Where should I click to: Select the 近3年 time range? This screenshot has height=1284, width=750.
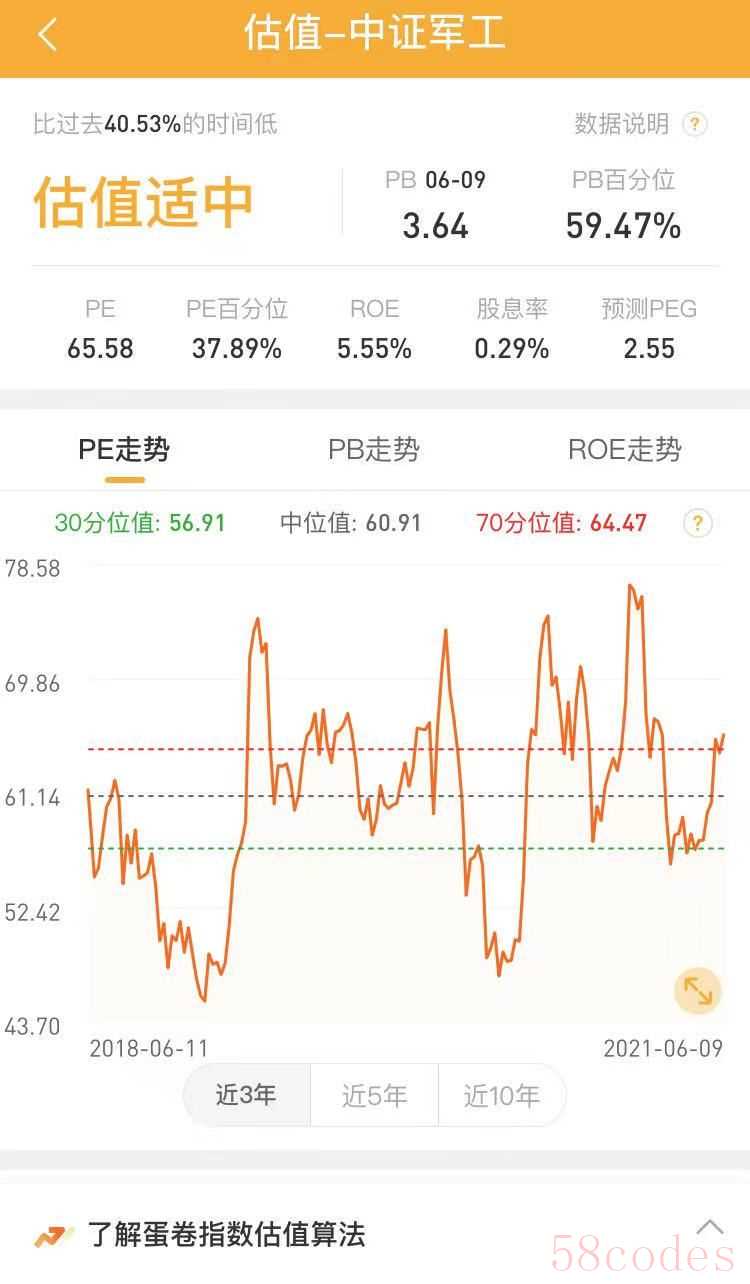pos(246,1095)
